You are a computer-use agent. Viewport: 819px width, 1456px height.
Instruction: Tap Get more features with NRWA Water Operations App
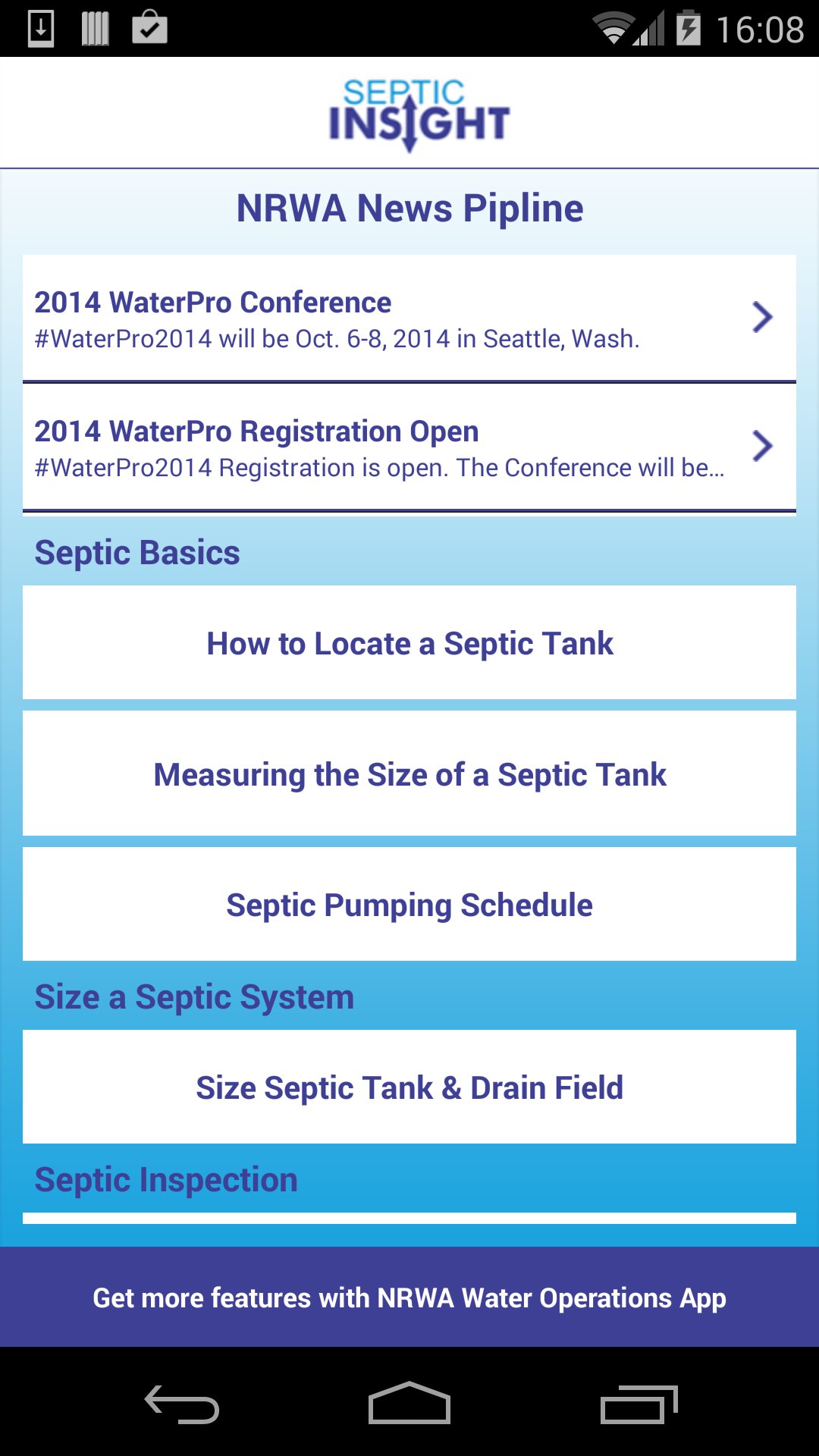(x=409, y=1297)
